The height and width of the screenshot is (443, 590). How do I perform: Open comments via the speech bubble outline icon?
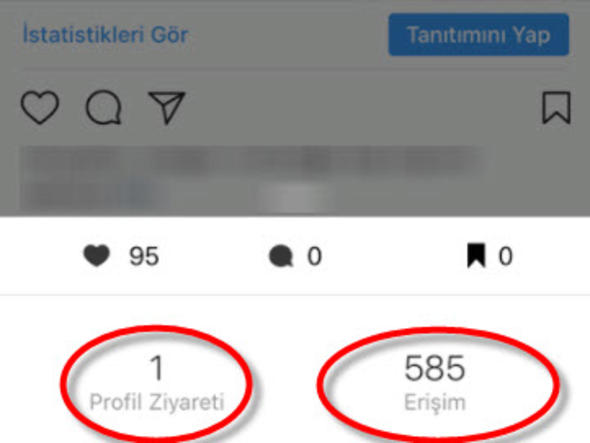pos(104,108)
